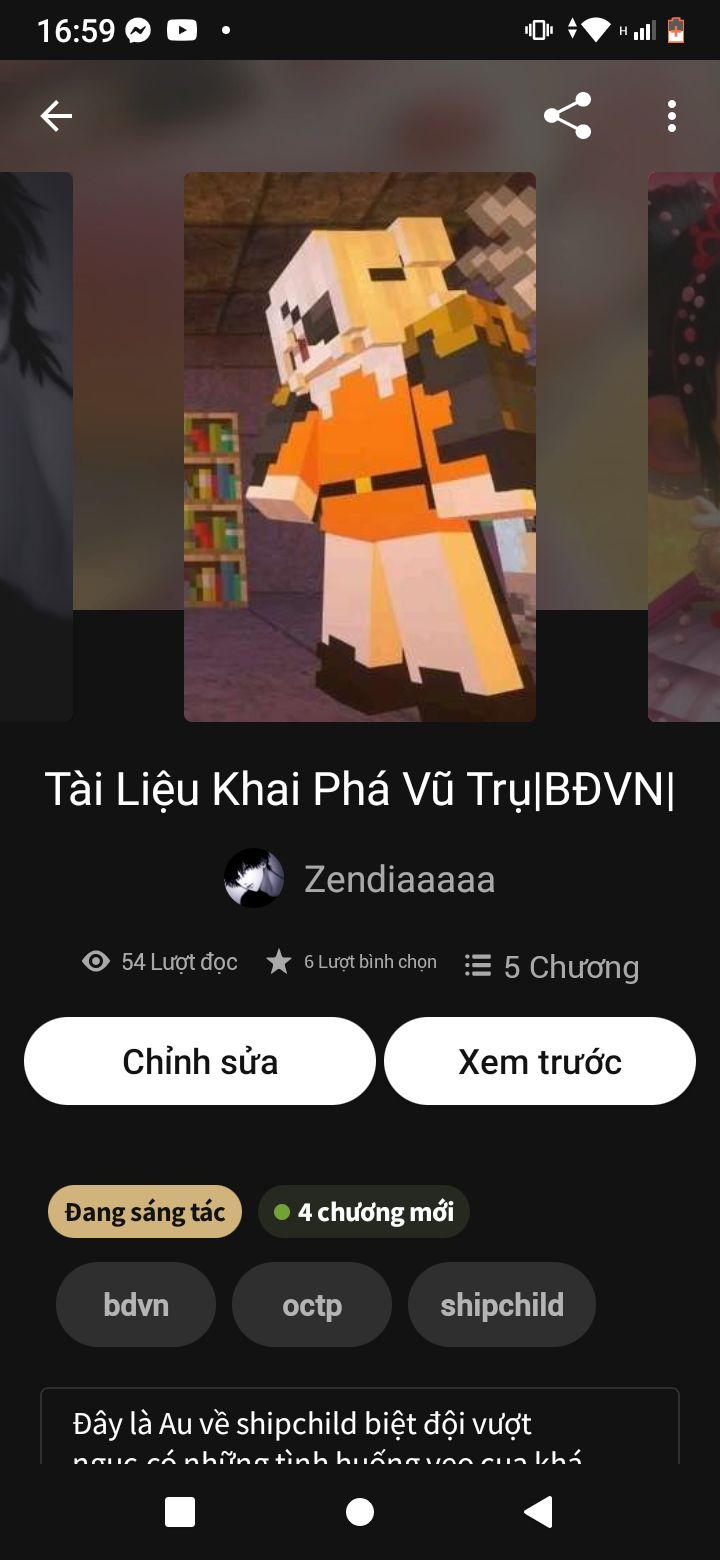Open the 5 Chương chapter list
720x1560 pixels.
pos(552,966)
